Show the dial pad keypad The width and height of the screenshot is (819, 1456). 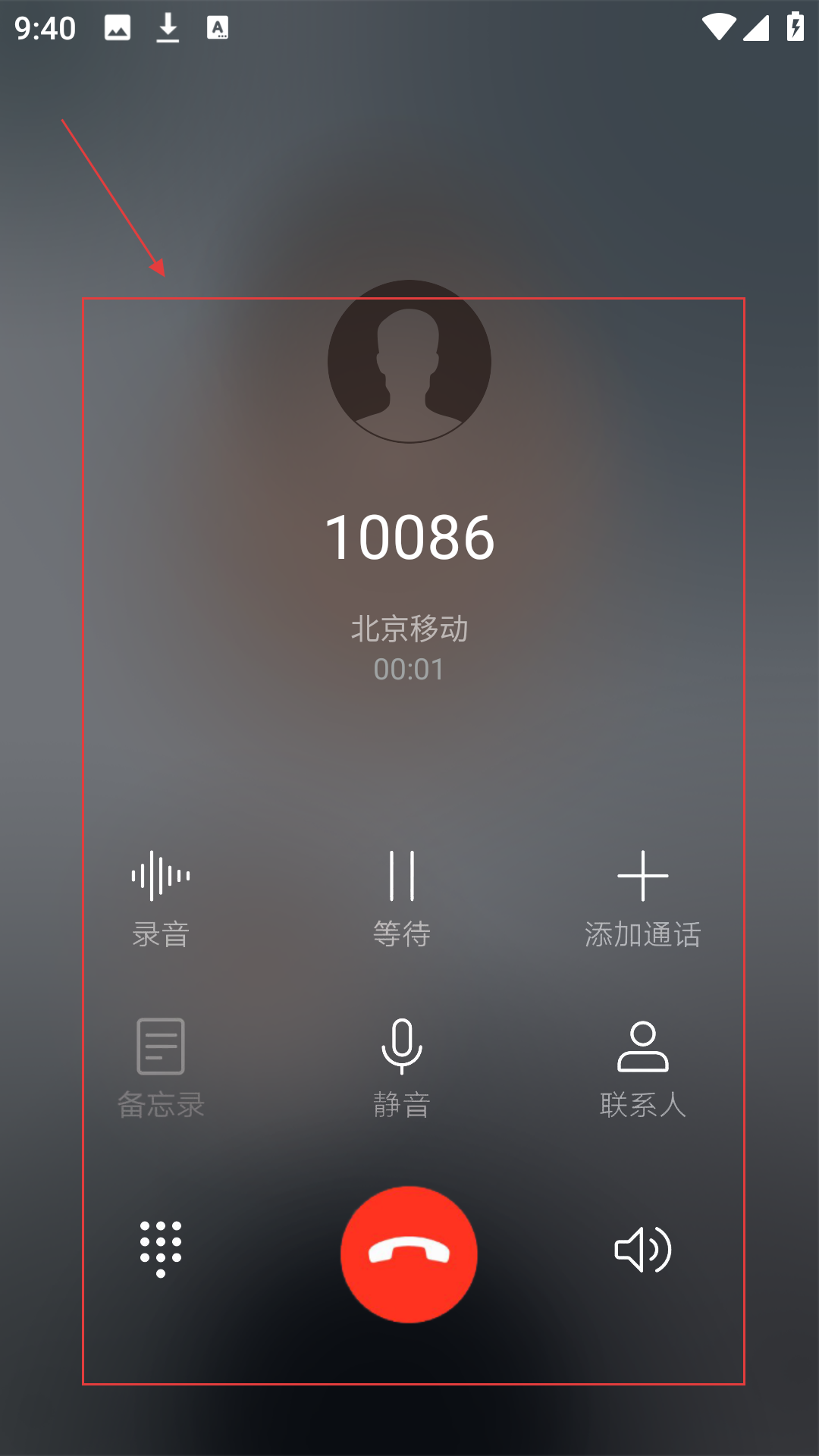click(x=161, y=1249)
